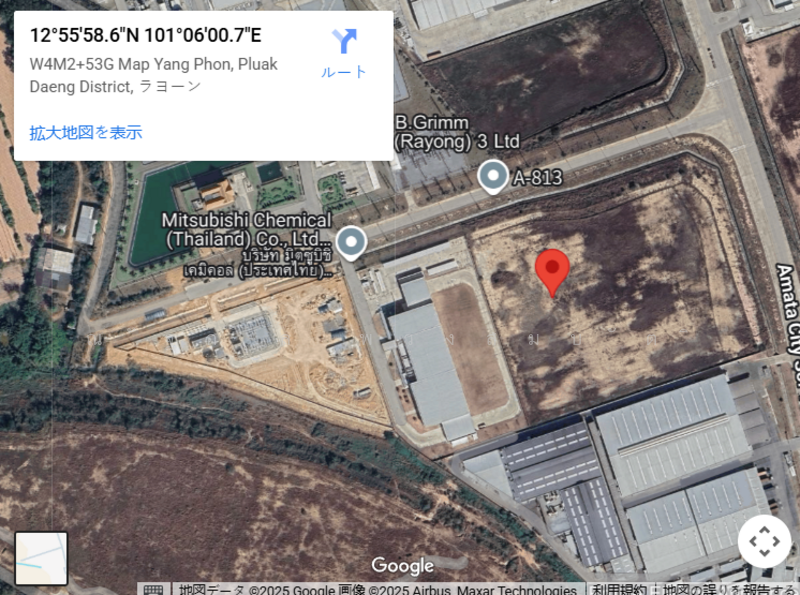Screen dimensions: 800x595
Task: Open the map camera pan control
Action: pyautogui.click(x=764, y=541)
